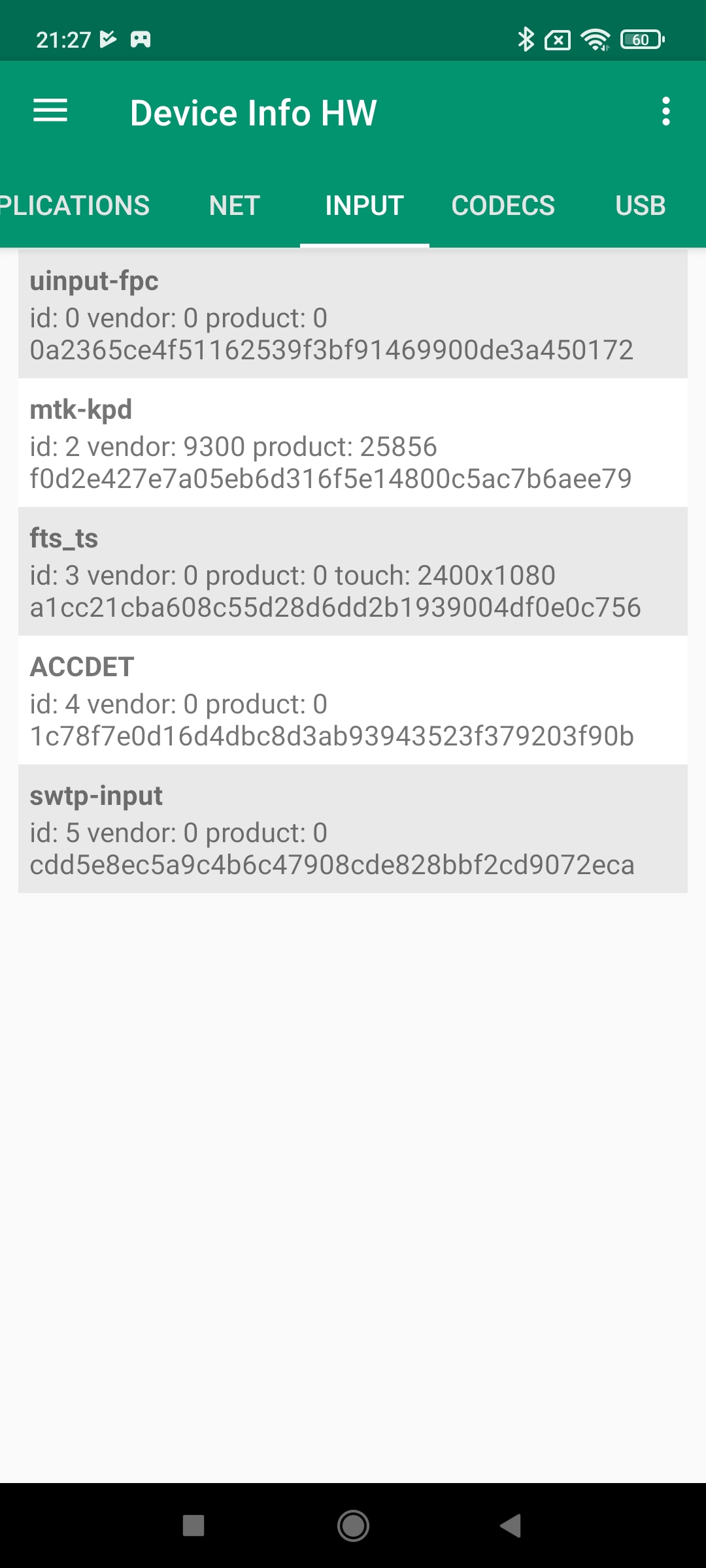Go back using the system back button

[x=511, y=1526]
